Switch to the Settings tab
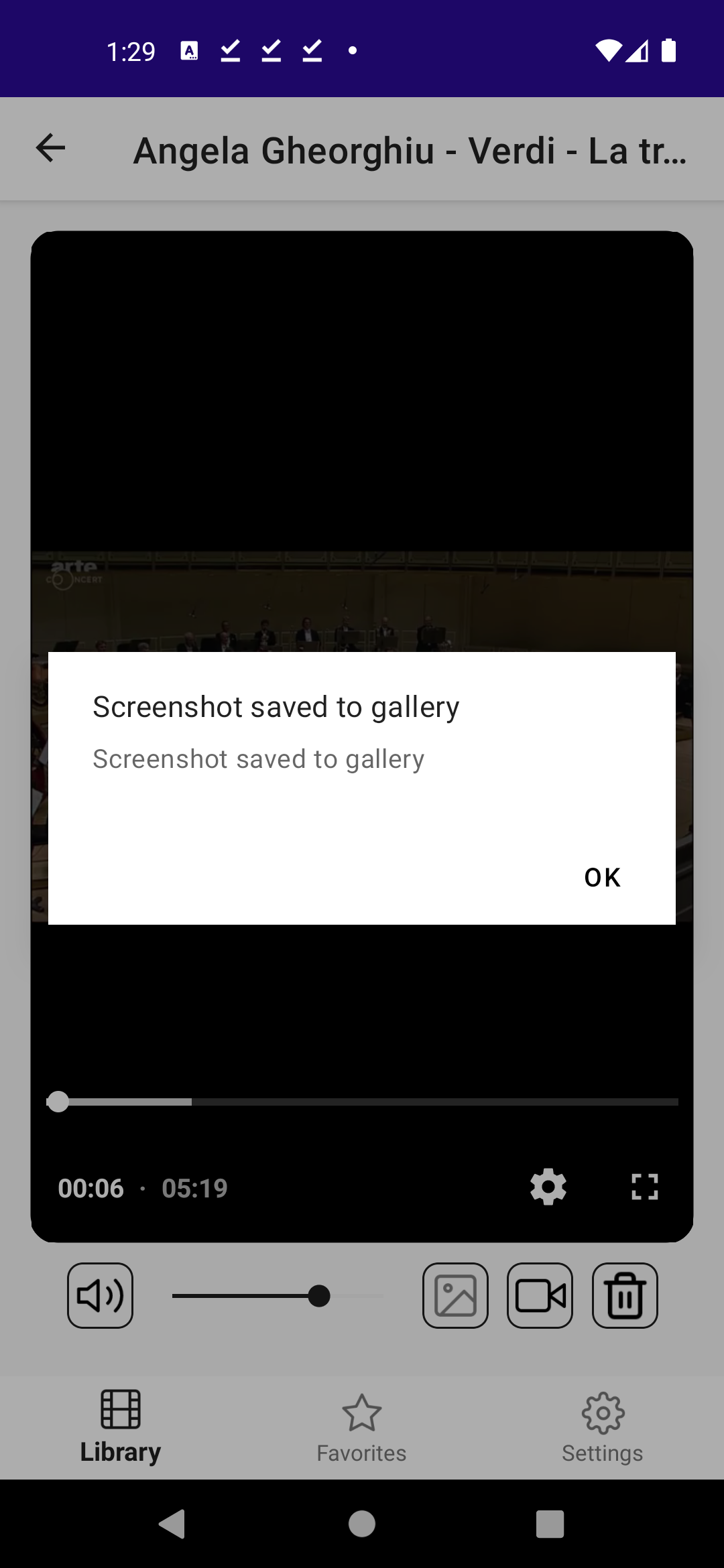The width and height of the screenshot is (724, 1568). pyautogui.click(x=602, y=1427)
